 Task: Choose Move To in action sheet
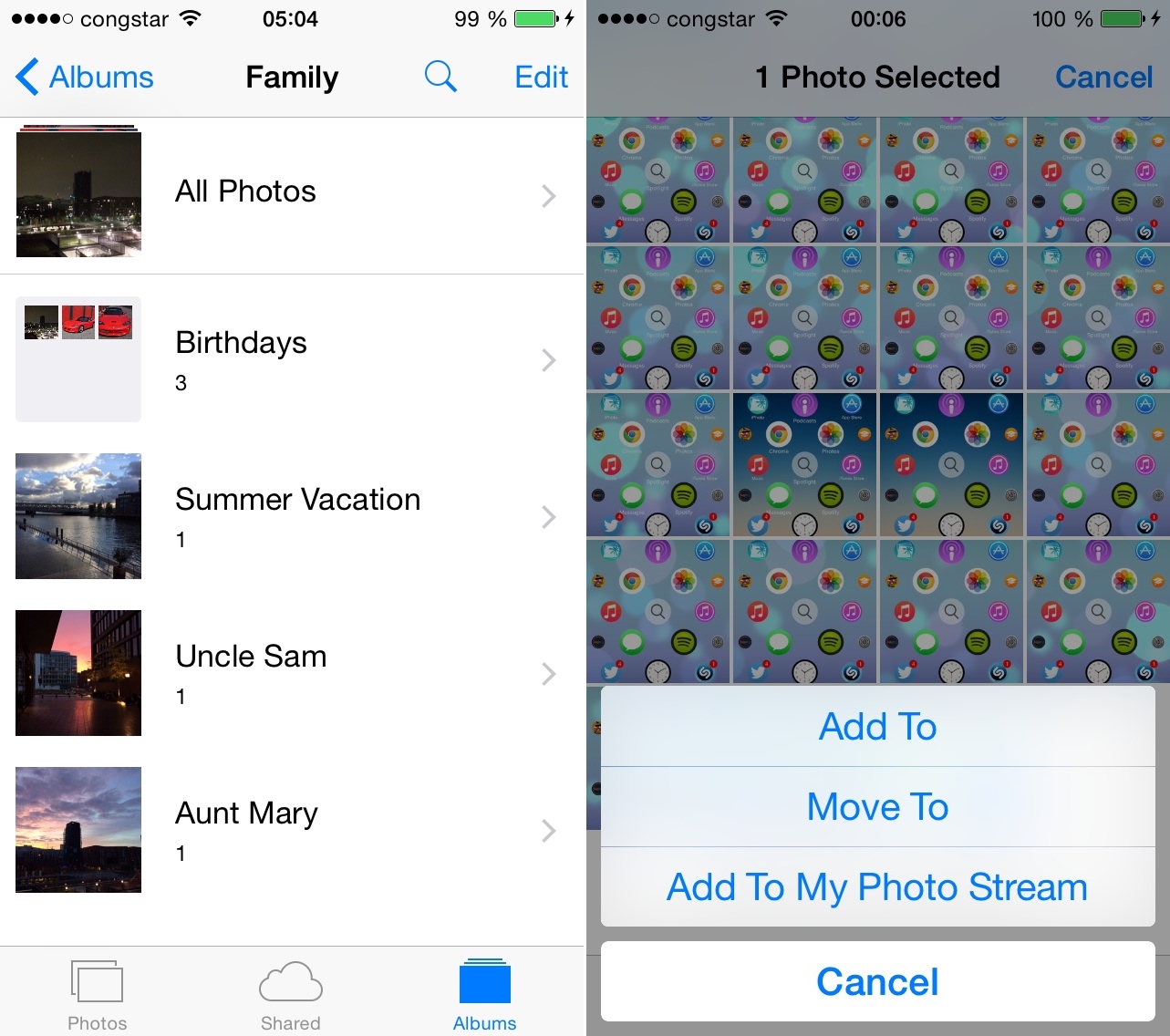(877, 807)
